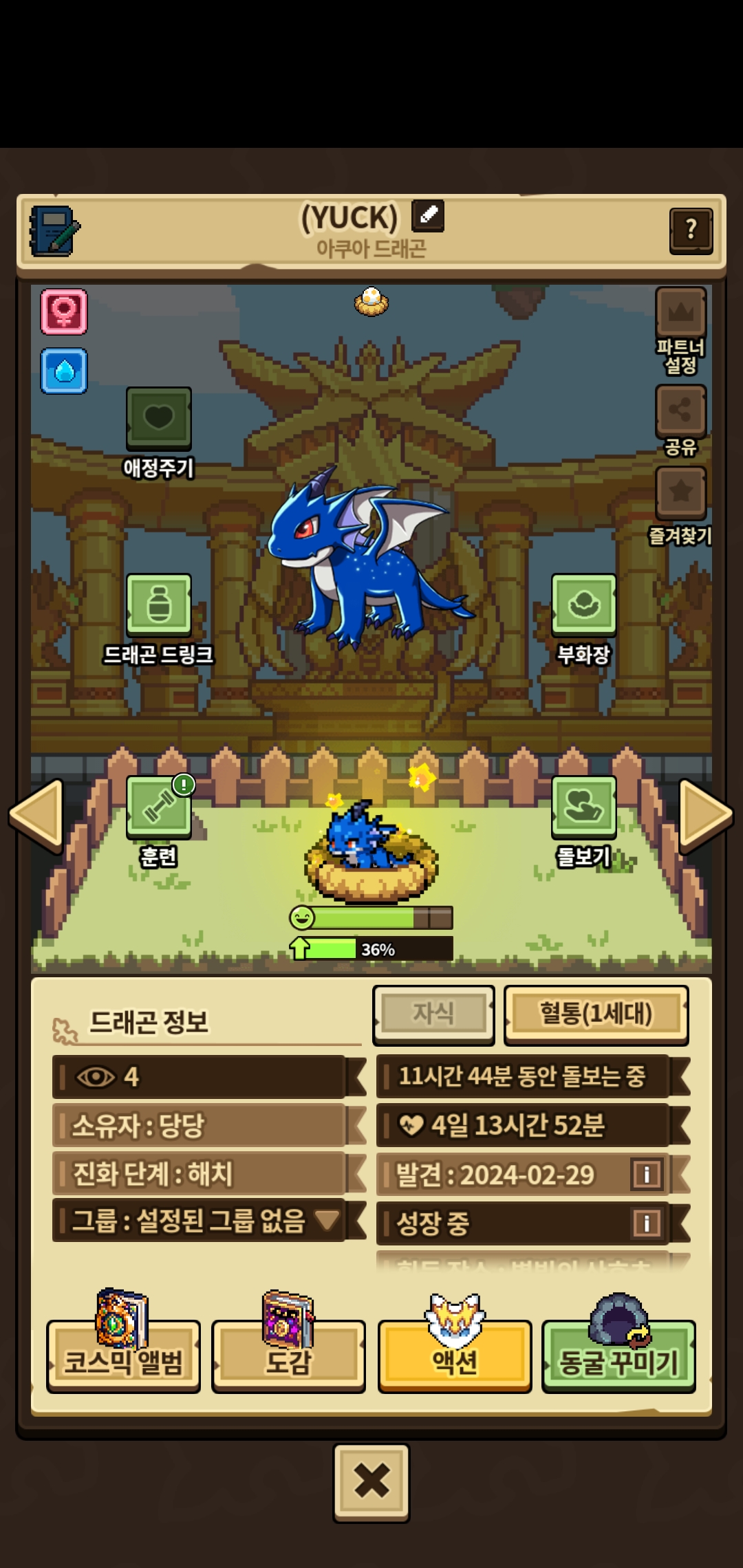Share the dragon with 공유
Viewport: 743px width, 1568px height.
point(680,411)
